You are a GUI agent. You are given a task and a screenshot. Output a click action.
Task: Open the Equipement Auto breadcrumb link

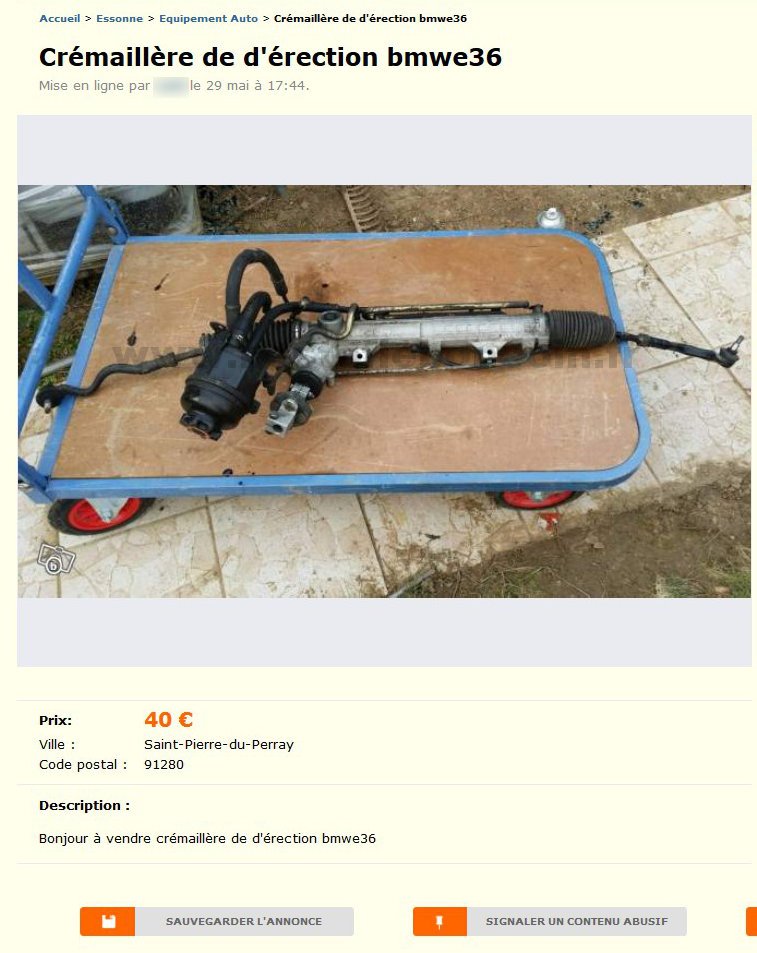[x=208, y=19]
